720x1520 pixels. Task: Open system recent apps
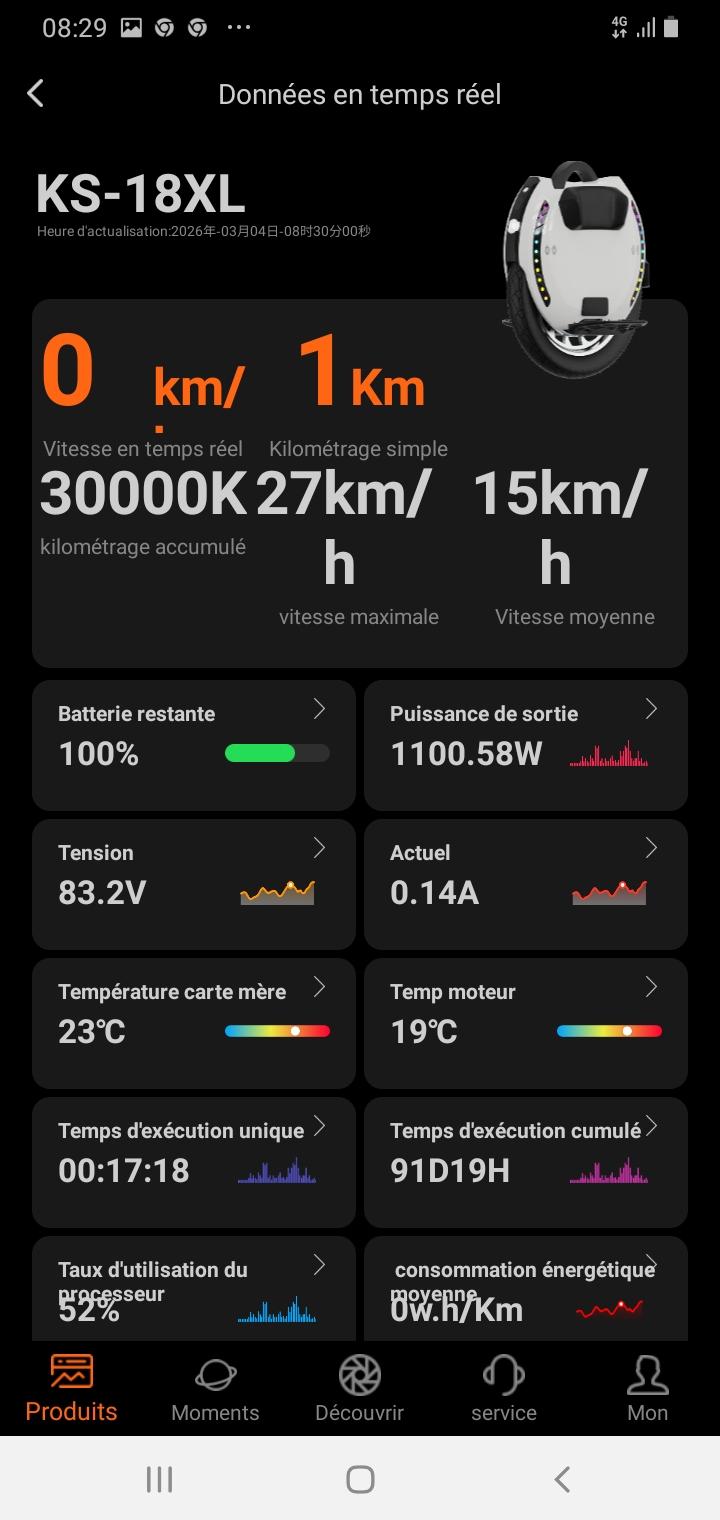(x=159, y=1479)
